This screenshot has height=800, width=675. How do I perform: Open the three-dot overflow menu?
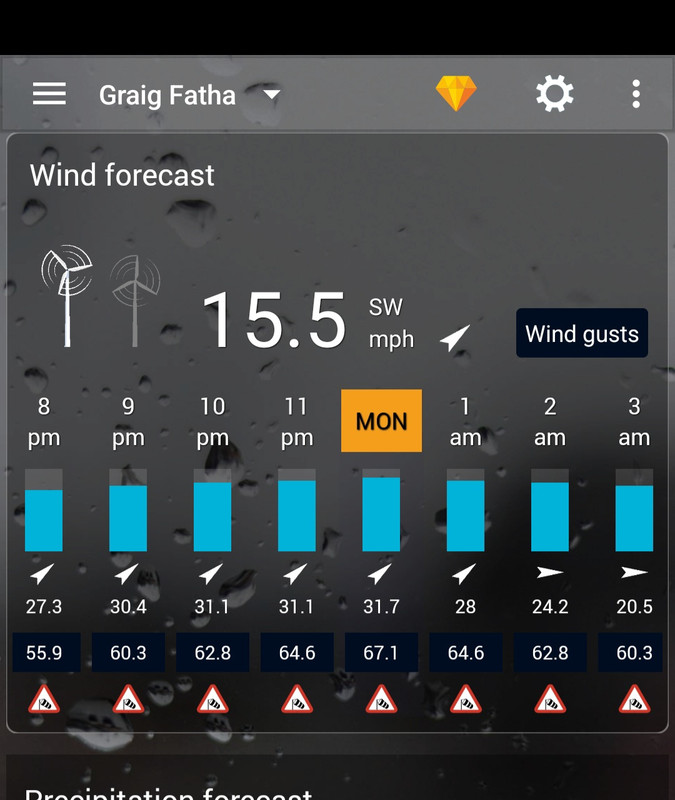click(636, 94)
